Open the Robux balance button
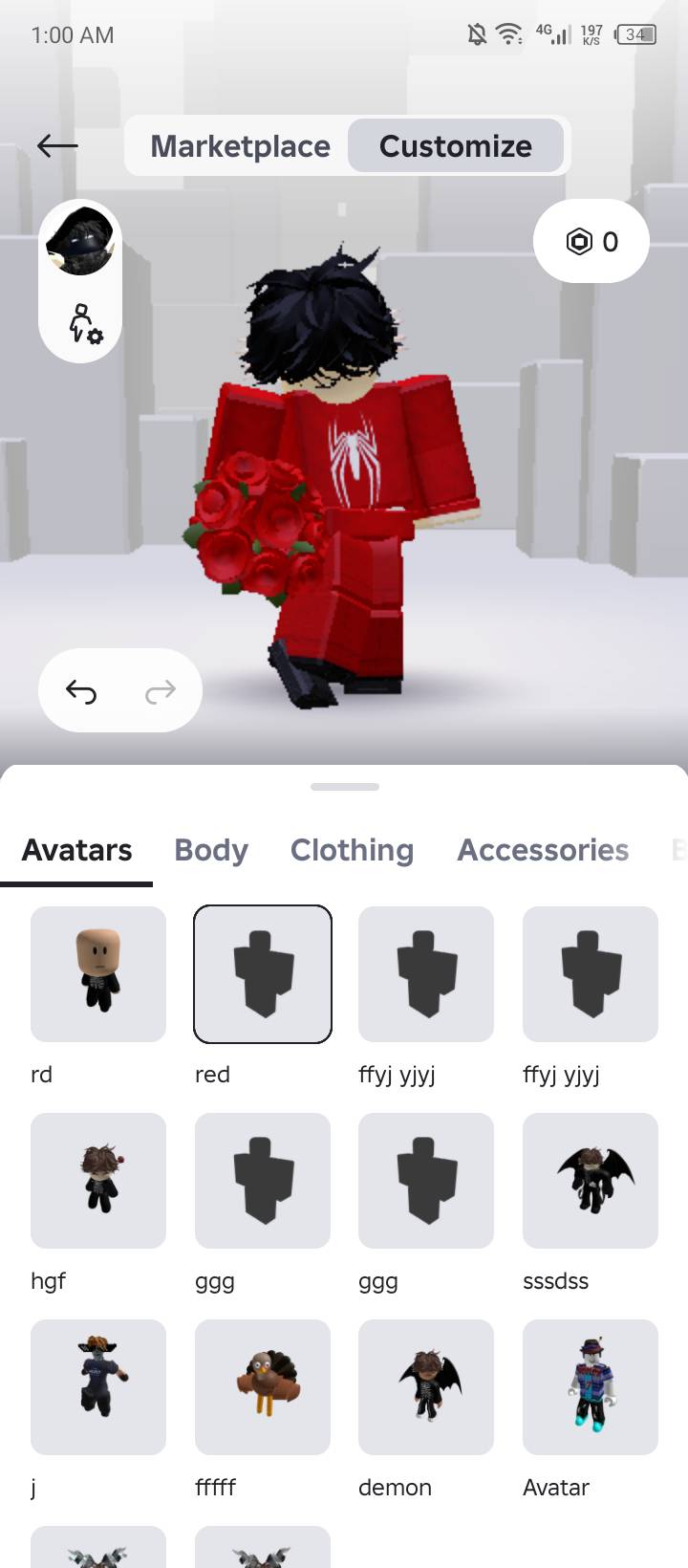Image resolution: width=688 pixels, height=1568 pixels. [591, 241]
